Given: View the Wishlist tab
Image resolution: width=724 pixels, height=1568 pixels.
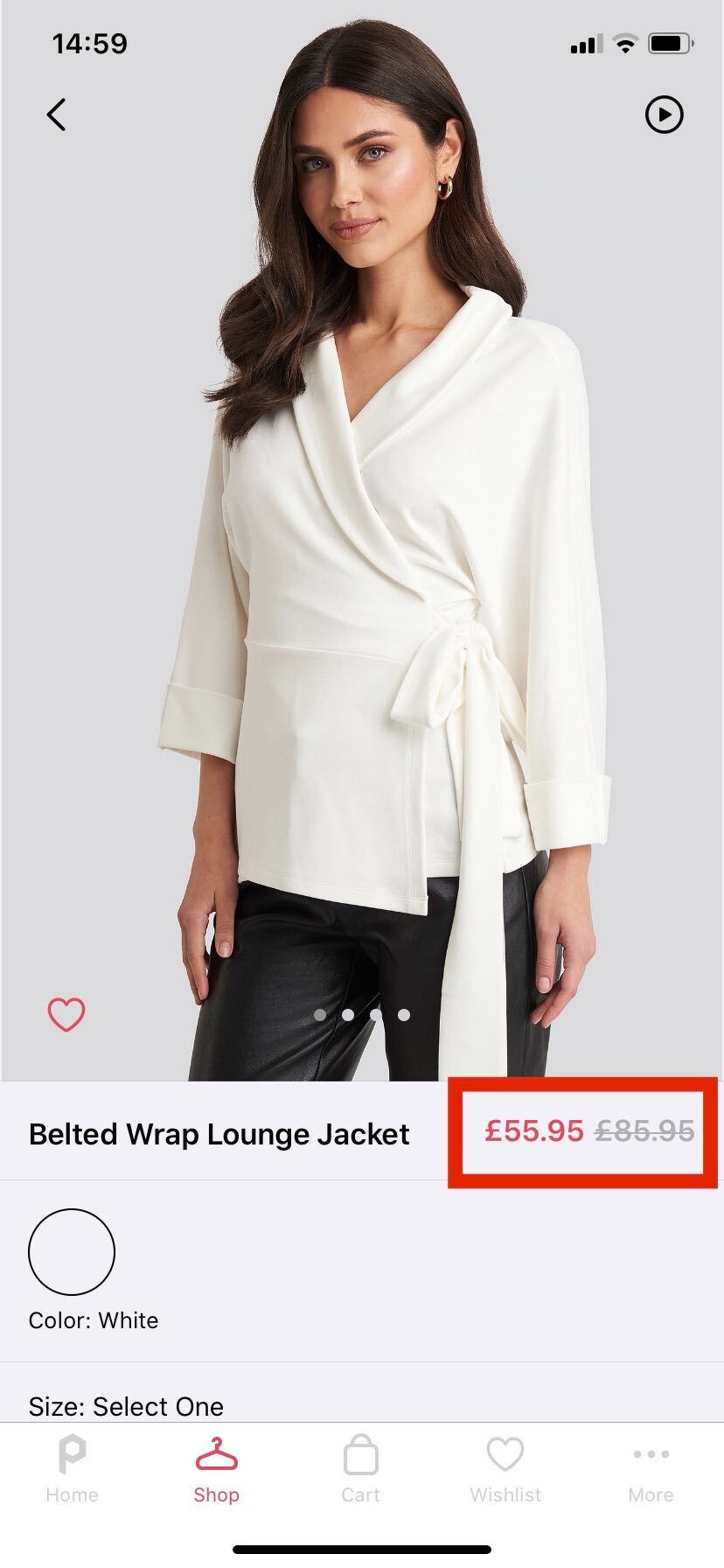Looking at the screenshot, I should 505,1470.
